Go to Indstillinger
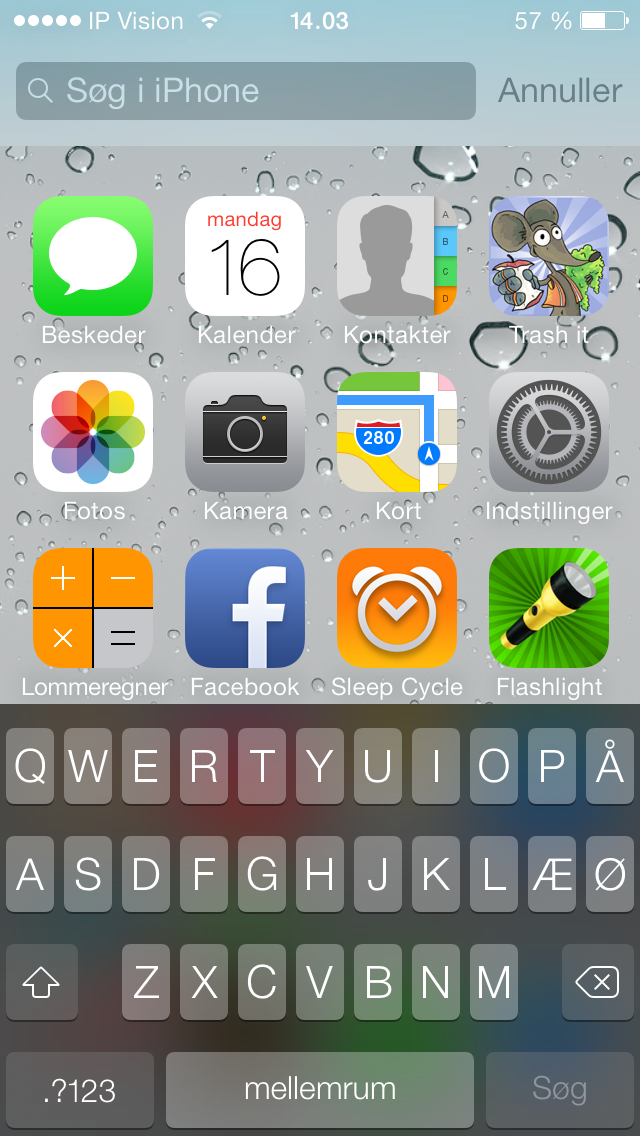The width and height of the screenshot is (640, 1136). pyautogui.click(x=549, y=432)
